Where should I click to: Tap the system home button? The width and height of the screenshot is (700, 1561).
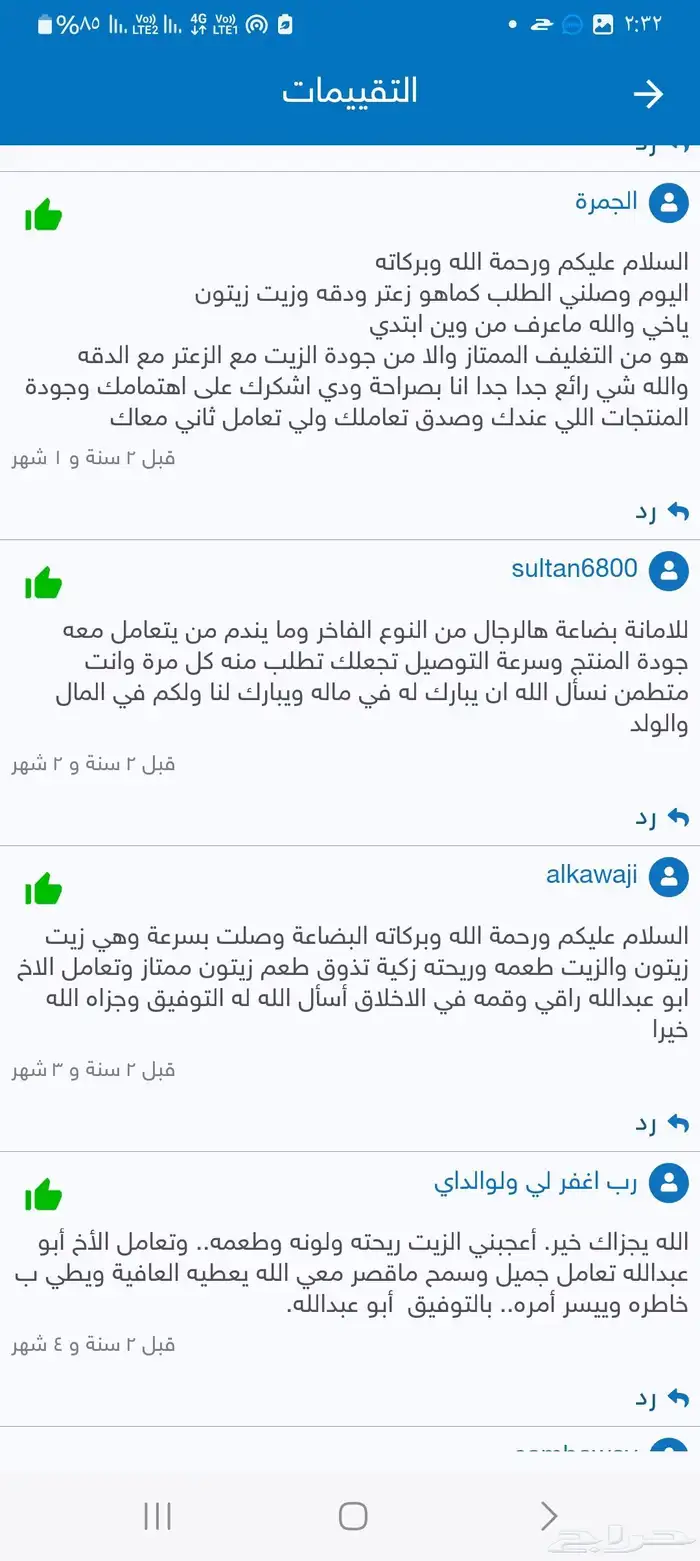(x=353, y=1516)
